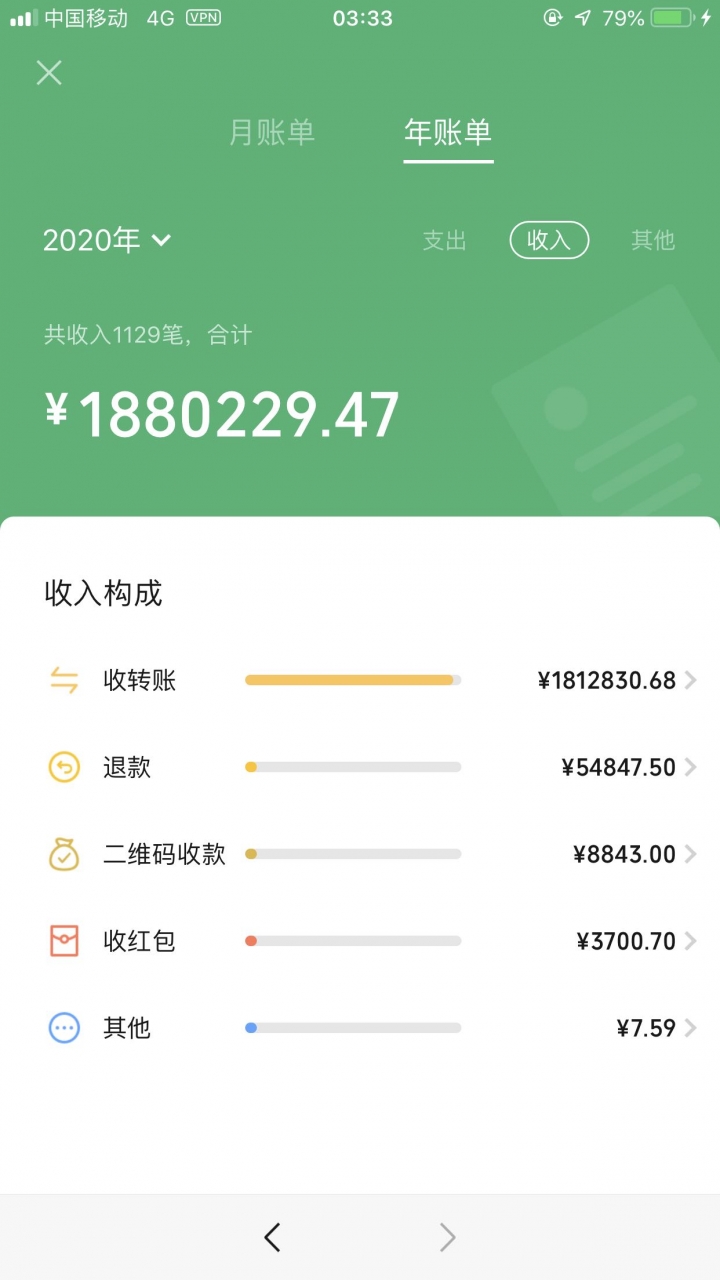Select the 收入 income filter
This screenshot has width=720, height=1280.
point(549,240)
